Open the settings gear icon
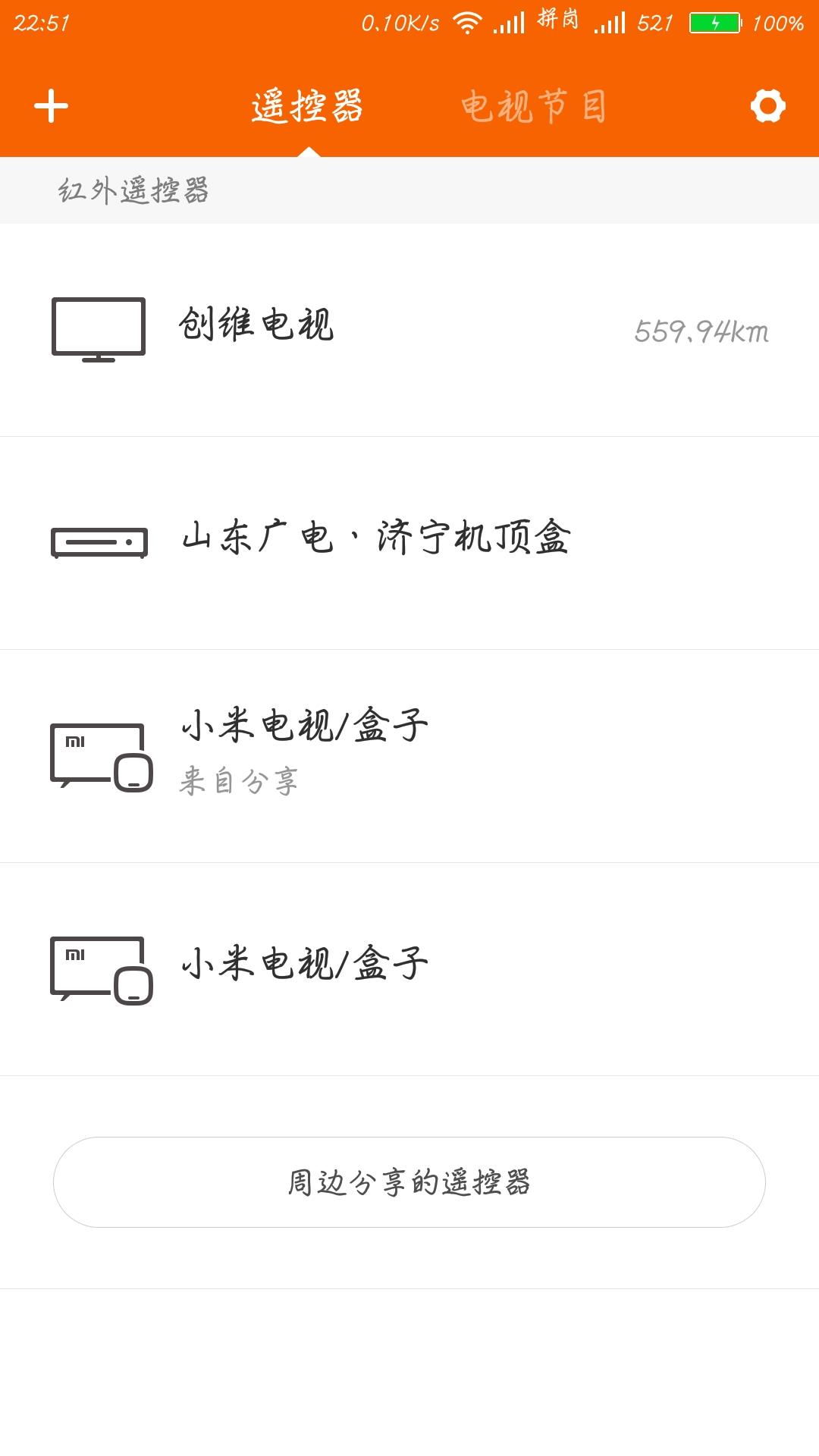 [x=768, y=105]
